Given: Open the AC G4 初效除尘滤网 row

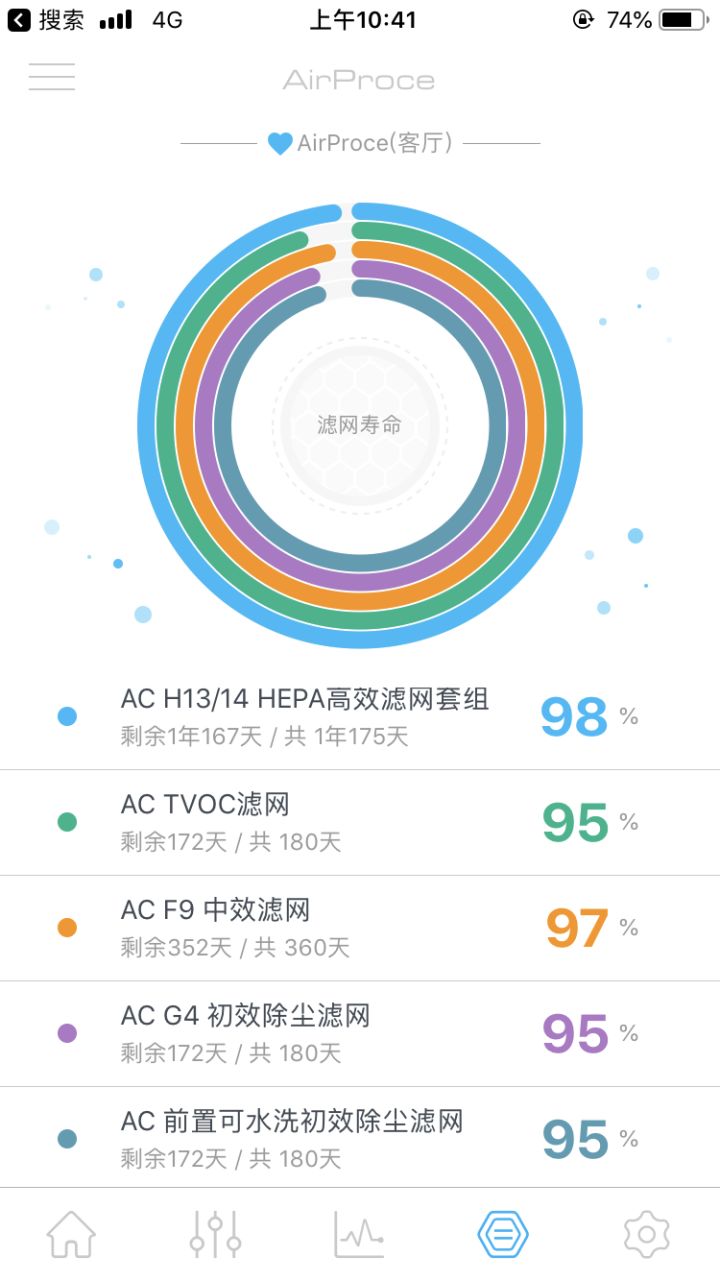Looking at the screenshot, I should pyautogui.click(x=360, y=1034).
